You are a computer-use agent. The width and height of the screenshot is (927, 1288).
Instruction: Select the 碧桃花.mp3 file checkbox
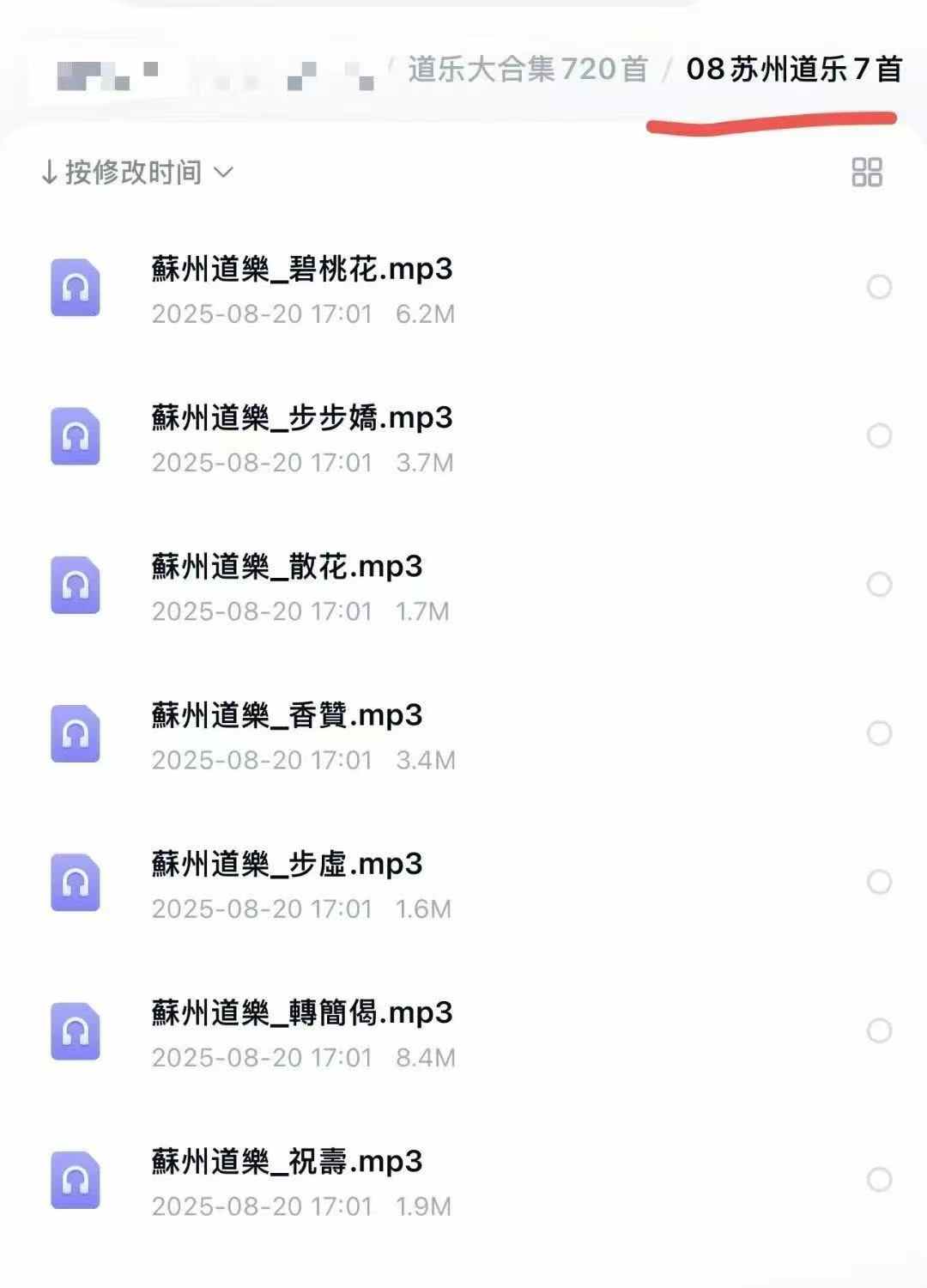pyautogui.click(x=879, y=287)
